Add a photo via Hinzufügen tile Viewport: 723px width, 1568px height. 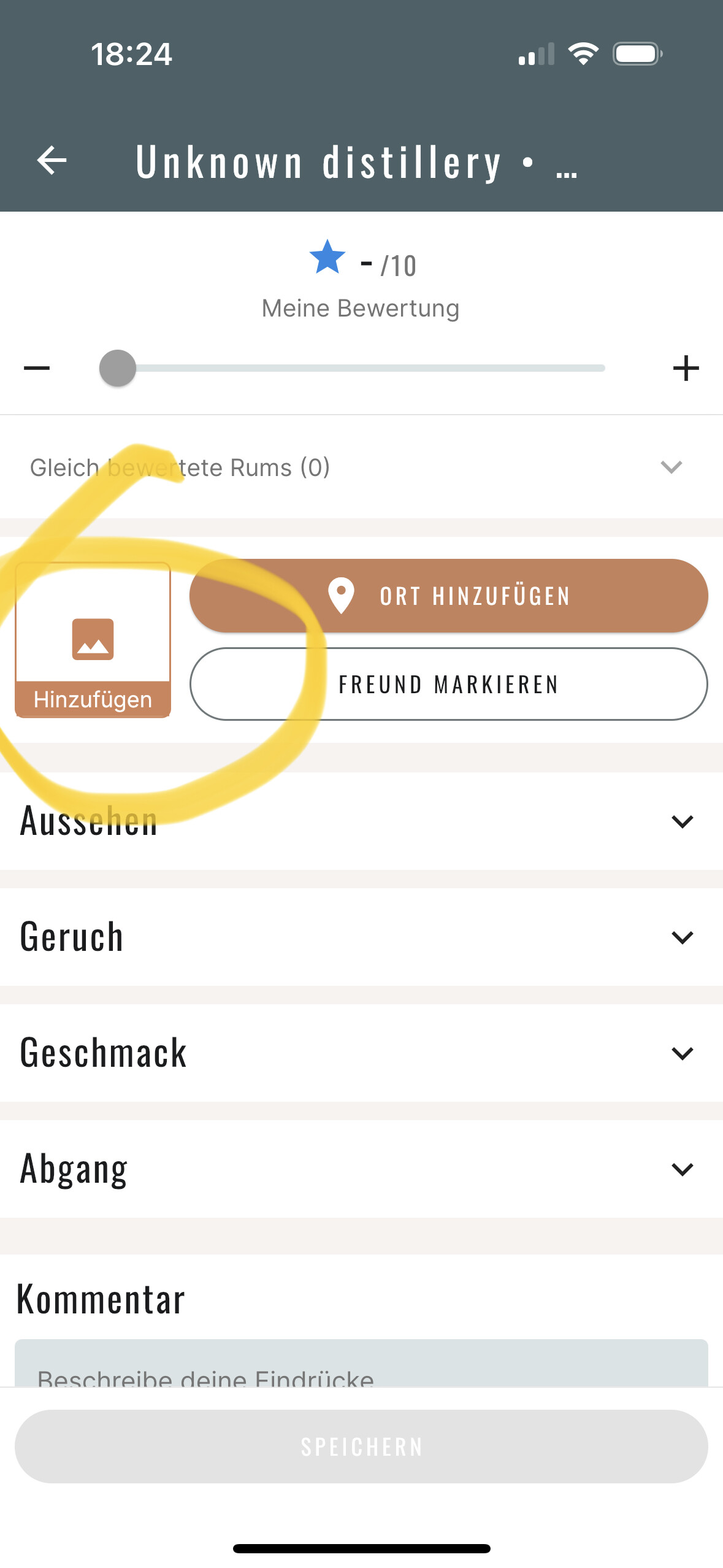point(93,640)
